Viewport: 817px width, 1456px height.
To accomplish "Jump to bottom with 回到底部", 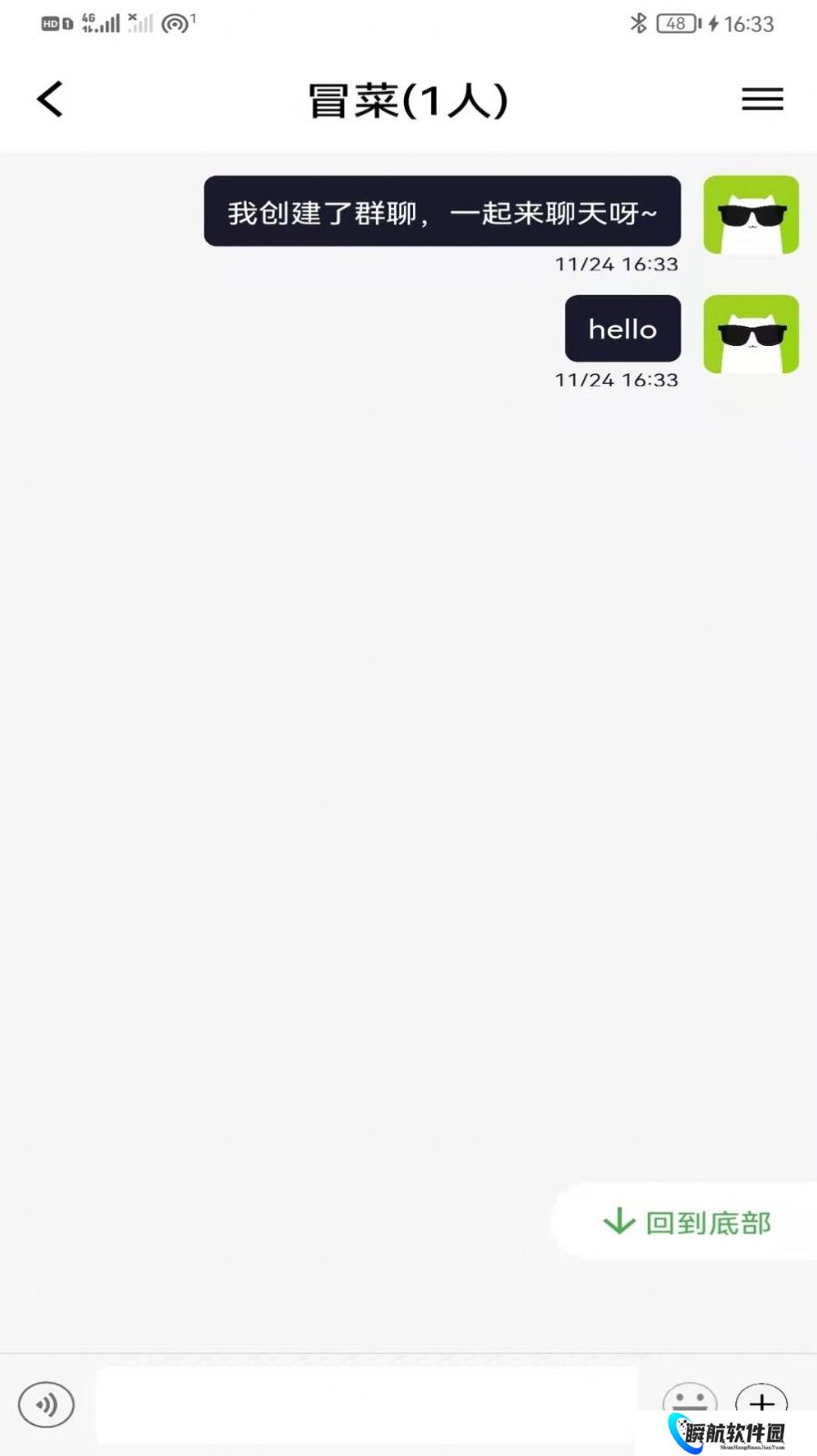I will click(x=688, y=1221).
